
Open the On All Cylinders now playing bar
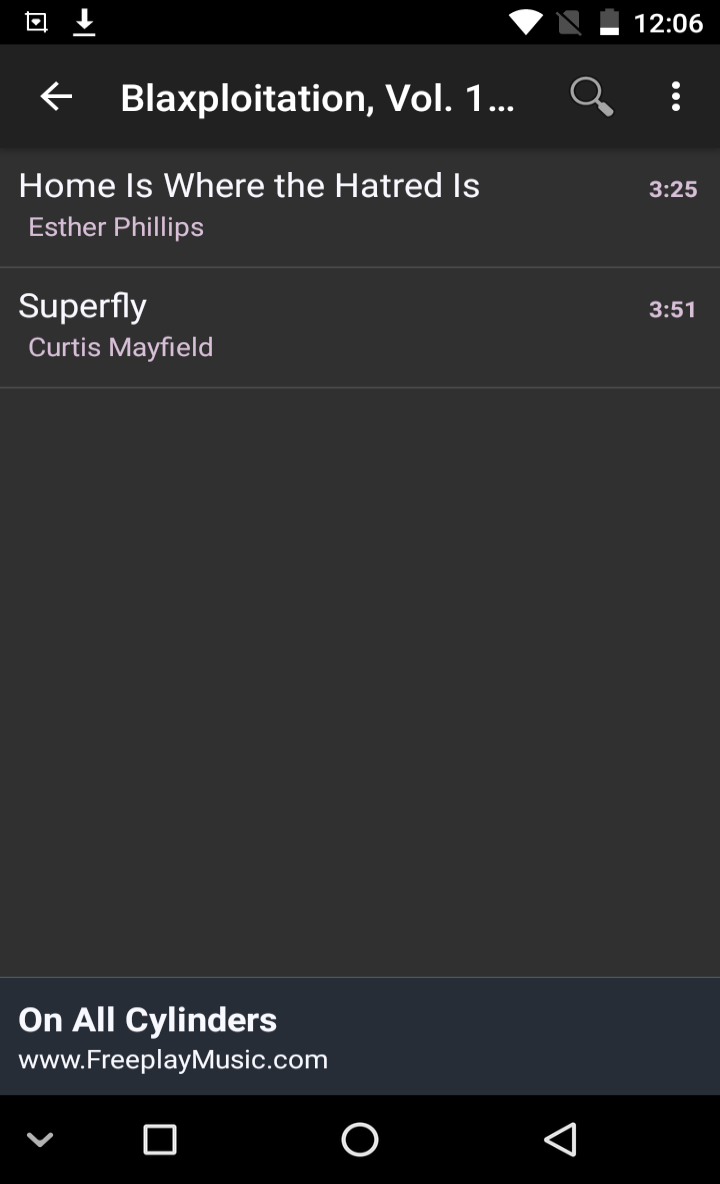[360, 1036]
